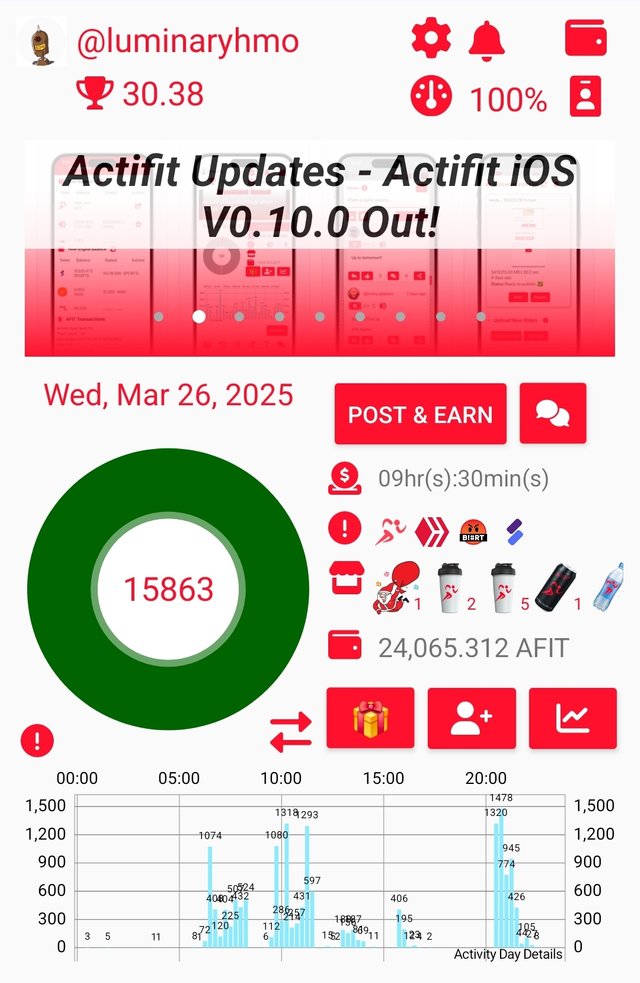Open the settings gear icon
Viewport: 640px width, 983px height.
point(432,39)
